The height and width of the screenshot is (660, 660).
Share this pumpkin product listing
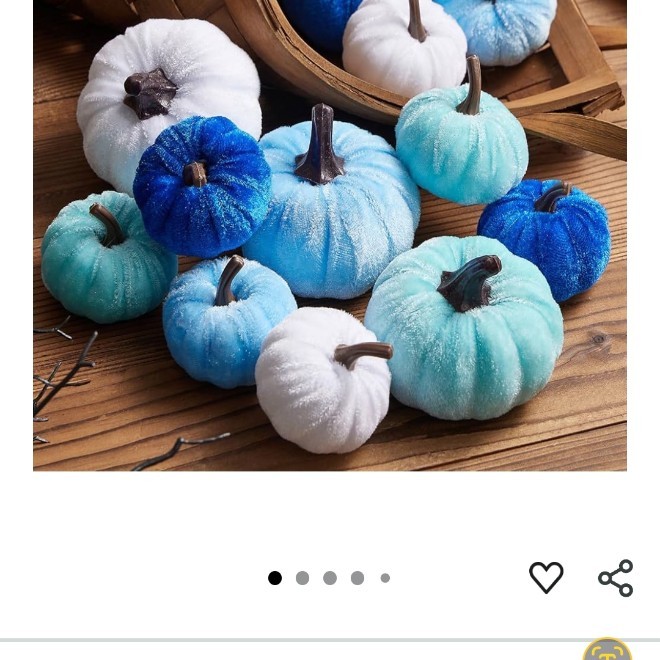[615, 578]
